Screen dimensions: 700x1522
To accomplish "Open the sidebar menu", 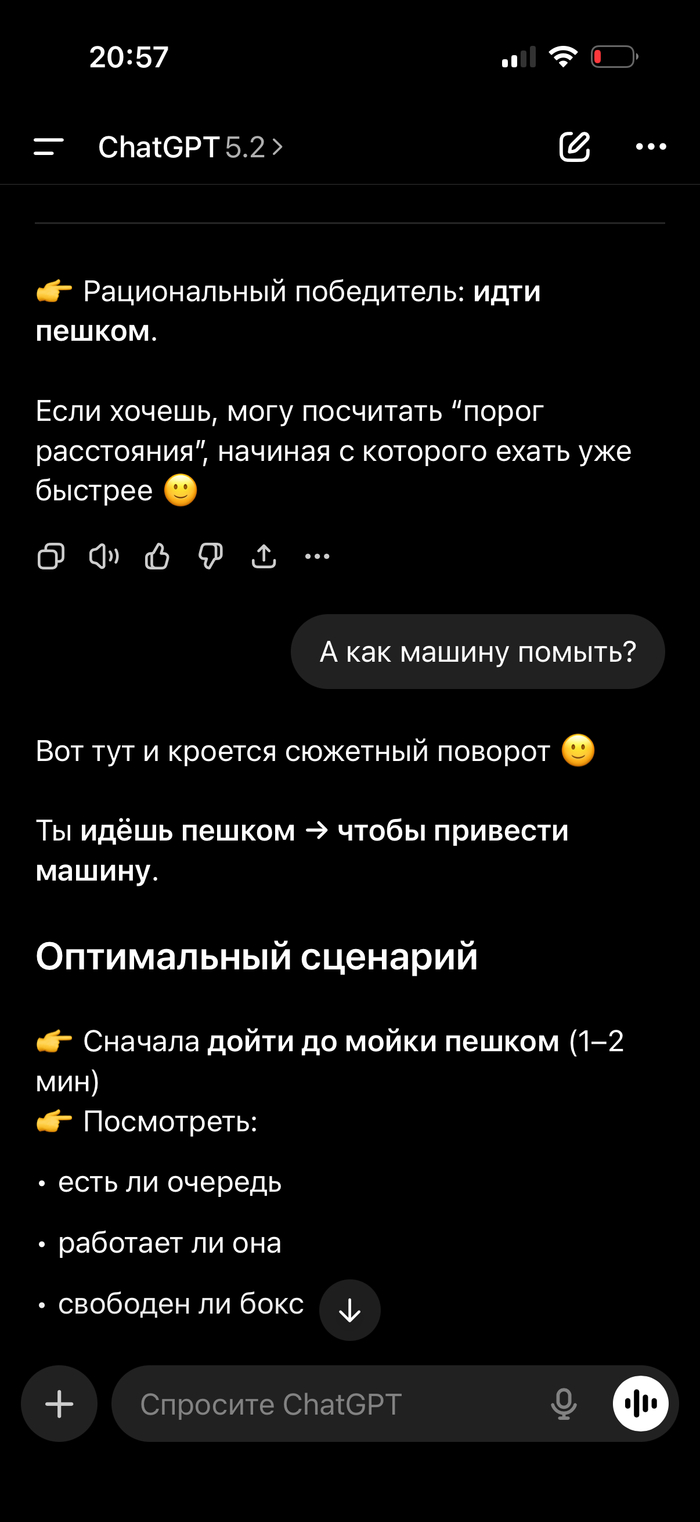I will pos(48,147).
